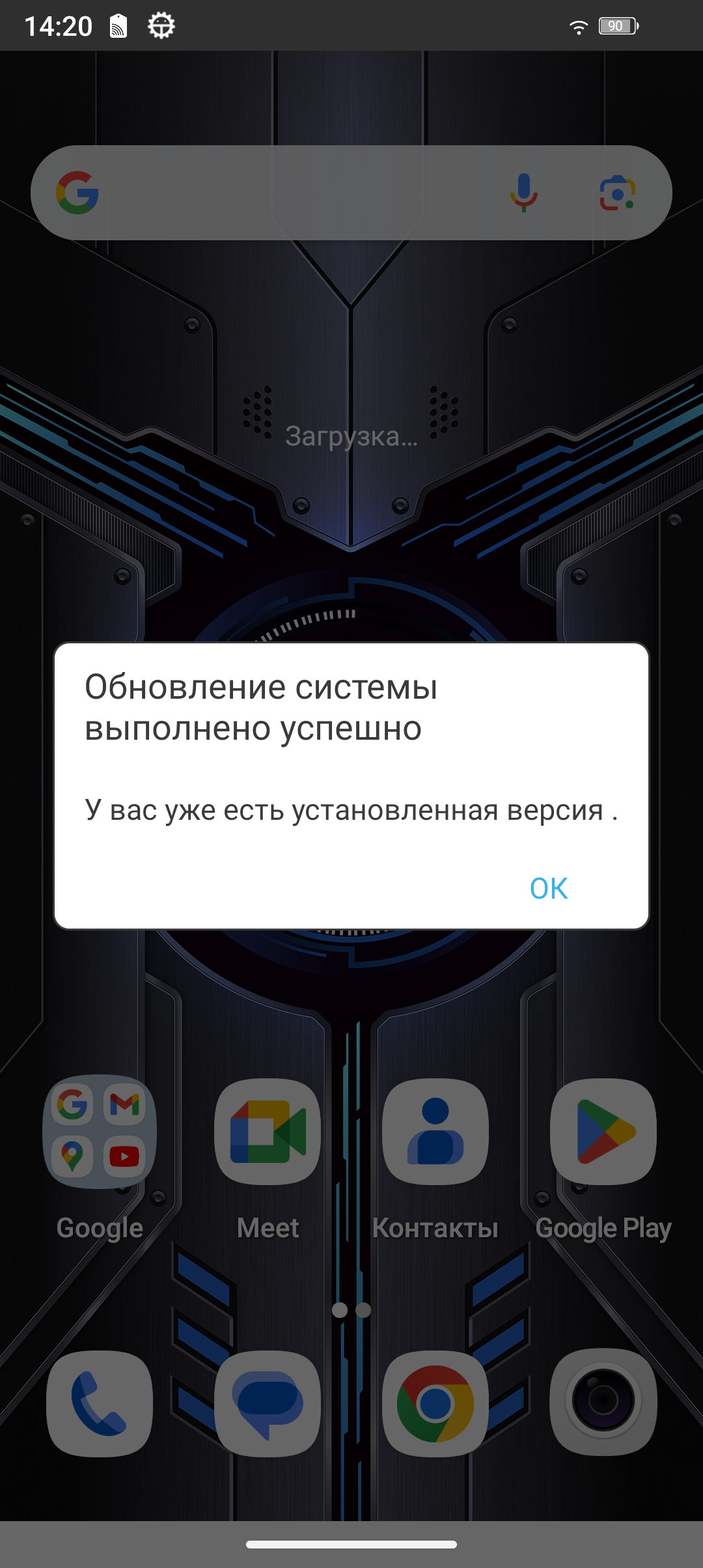Launch the Chrome browser
Screen dimensions: 703x1568
(x=435, y=1403)
